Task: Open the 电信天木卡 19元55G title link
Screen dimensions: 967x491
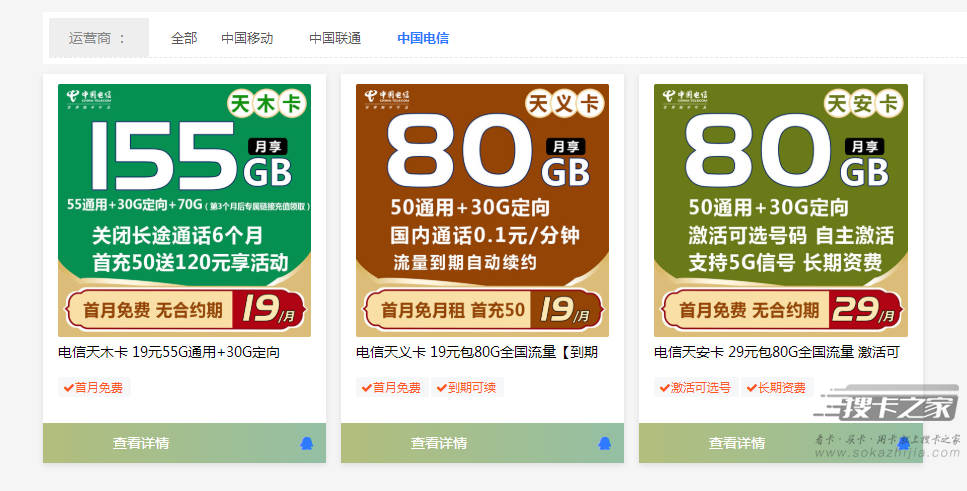Action: click(x=169, y=352)
